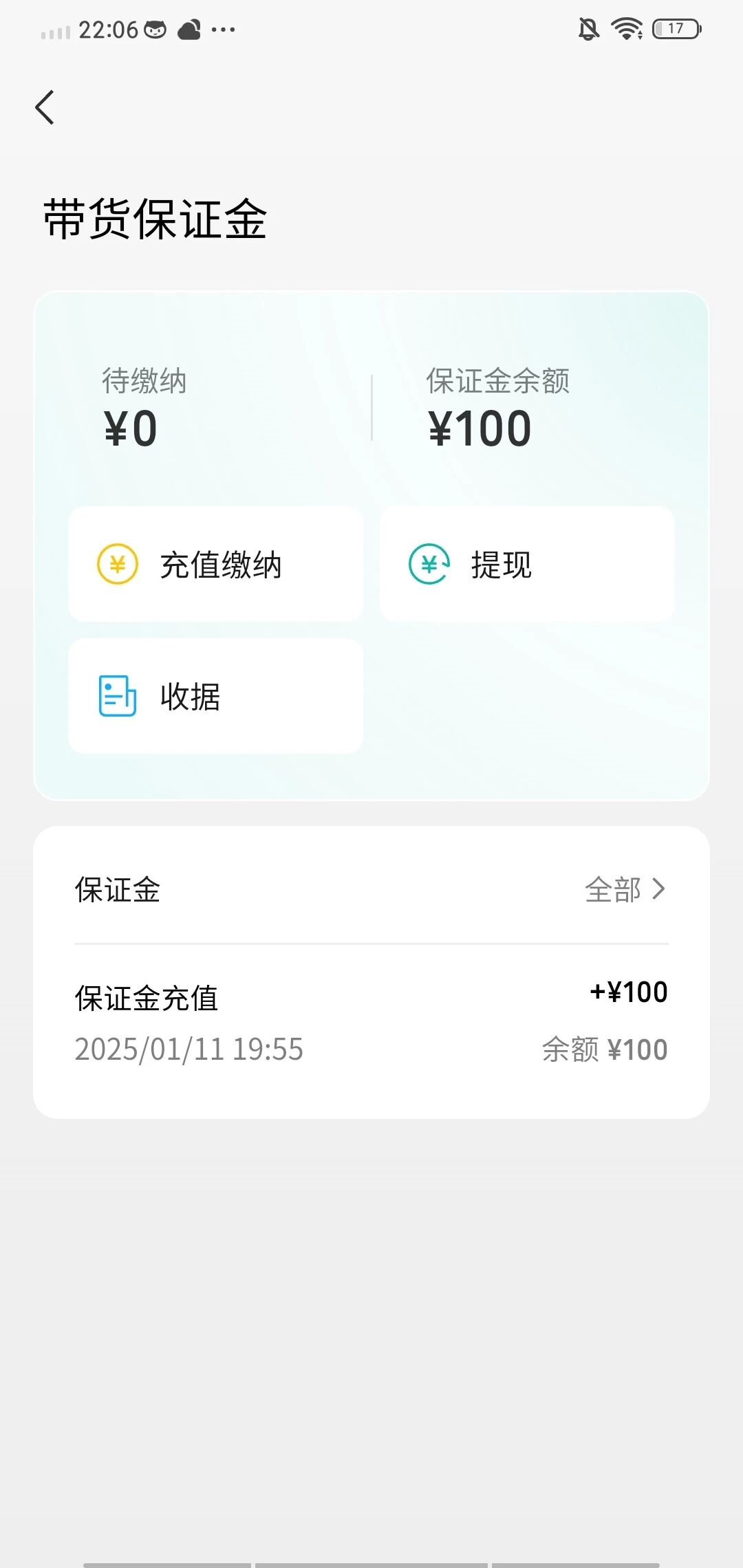Open the 保证金充值 record from 2025/01/11
Screen dimensions: 743x1568
(x=371, y=1023)
